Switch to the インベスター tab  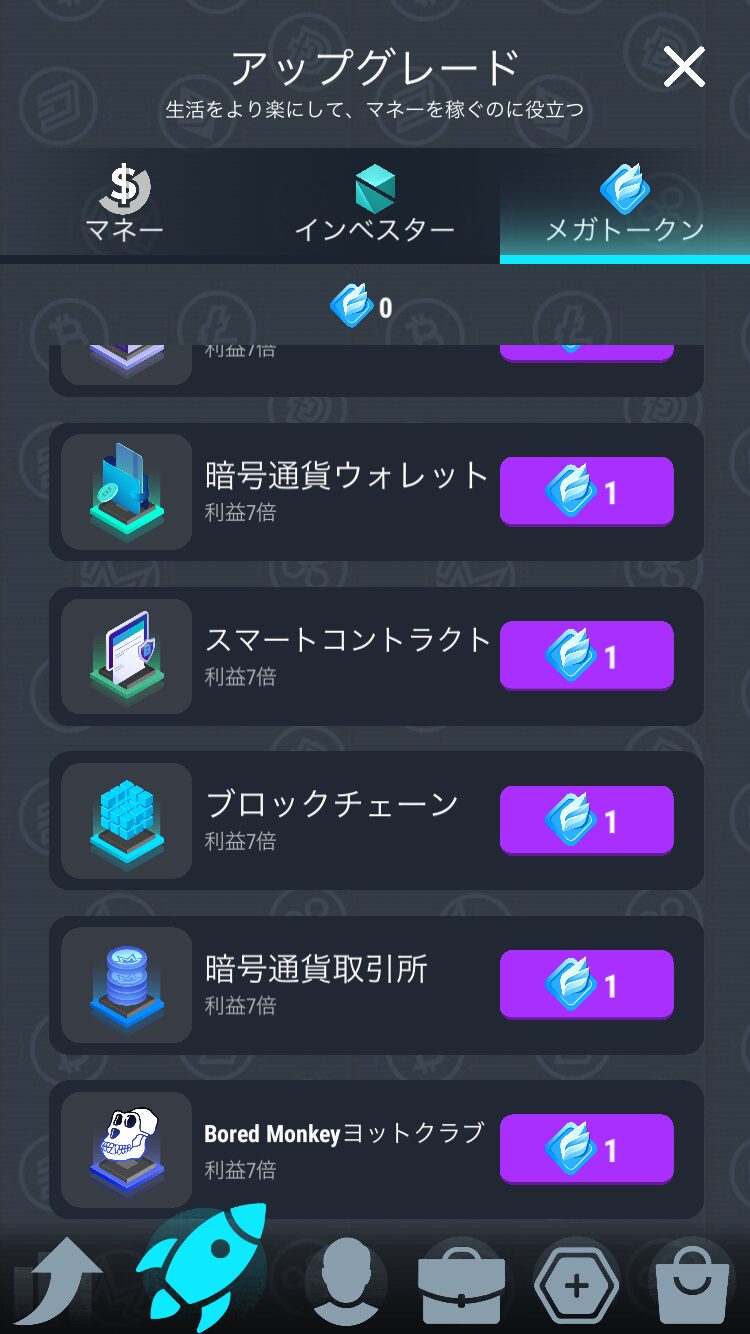375,205
